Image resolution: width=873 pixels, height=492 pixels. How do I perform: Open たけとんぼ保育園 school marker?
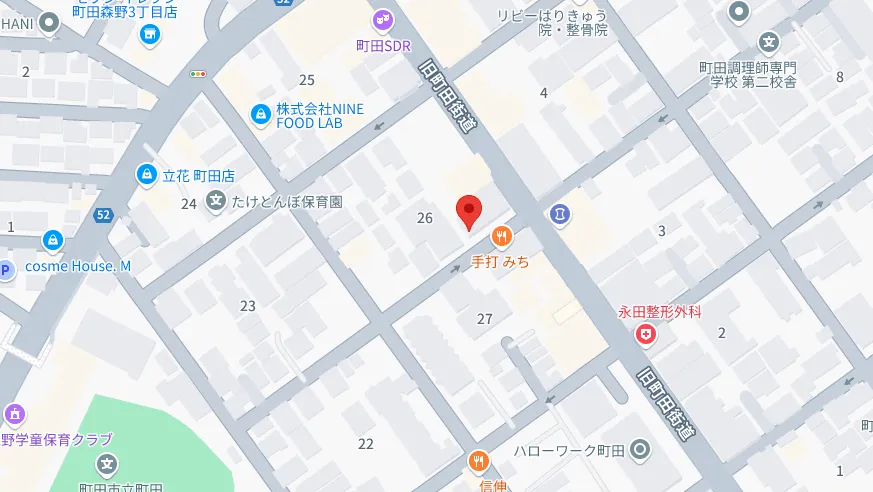click(215, 202)
